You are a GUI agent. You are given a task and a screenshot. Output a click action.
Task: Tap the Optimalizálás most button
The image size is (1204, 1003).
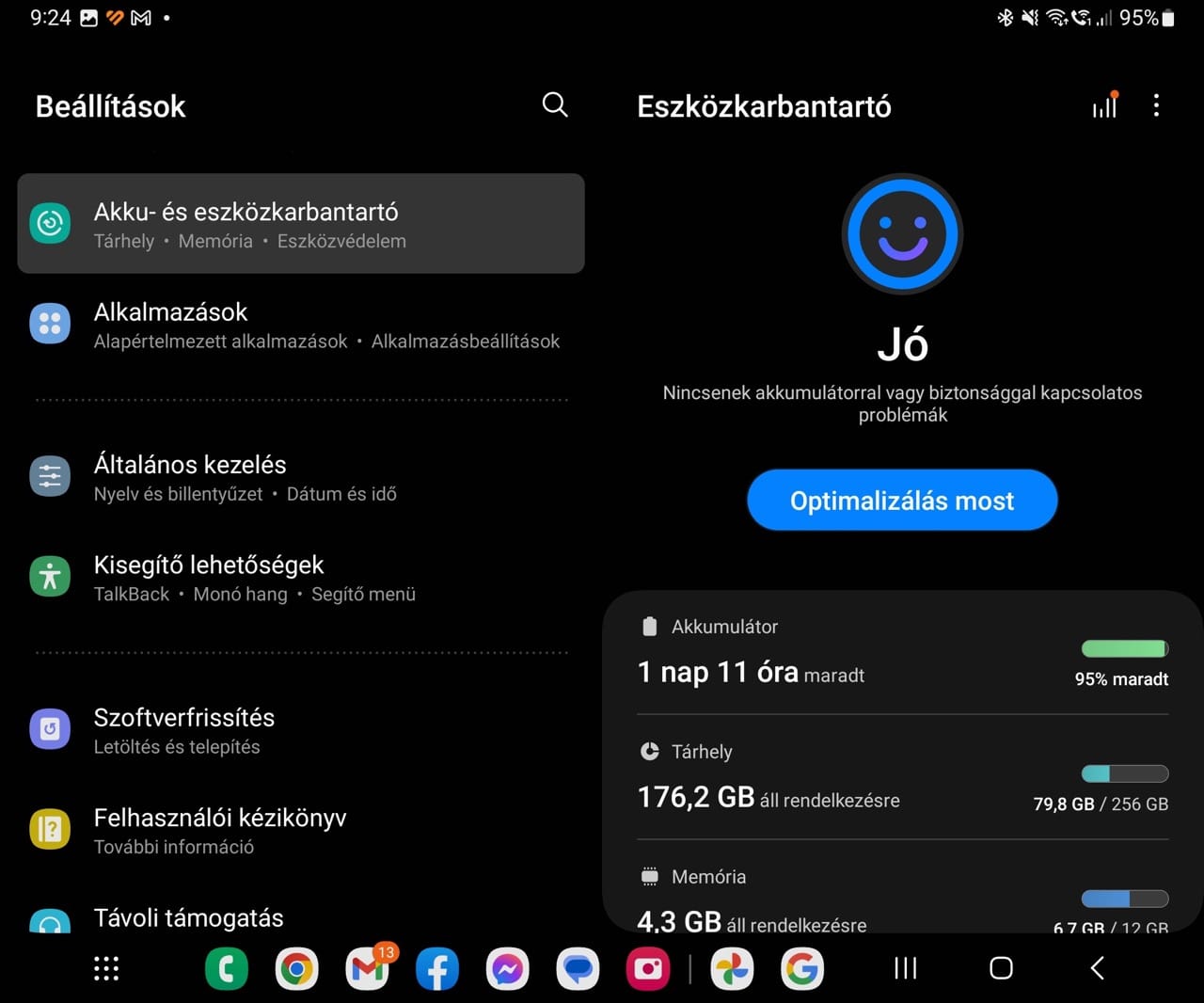click(x=902, y=500)
